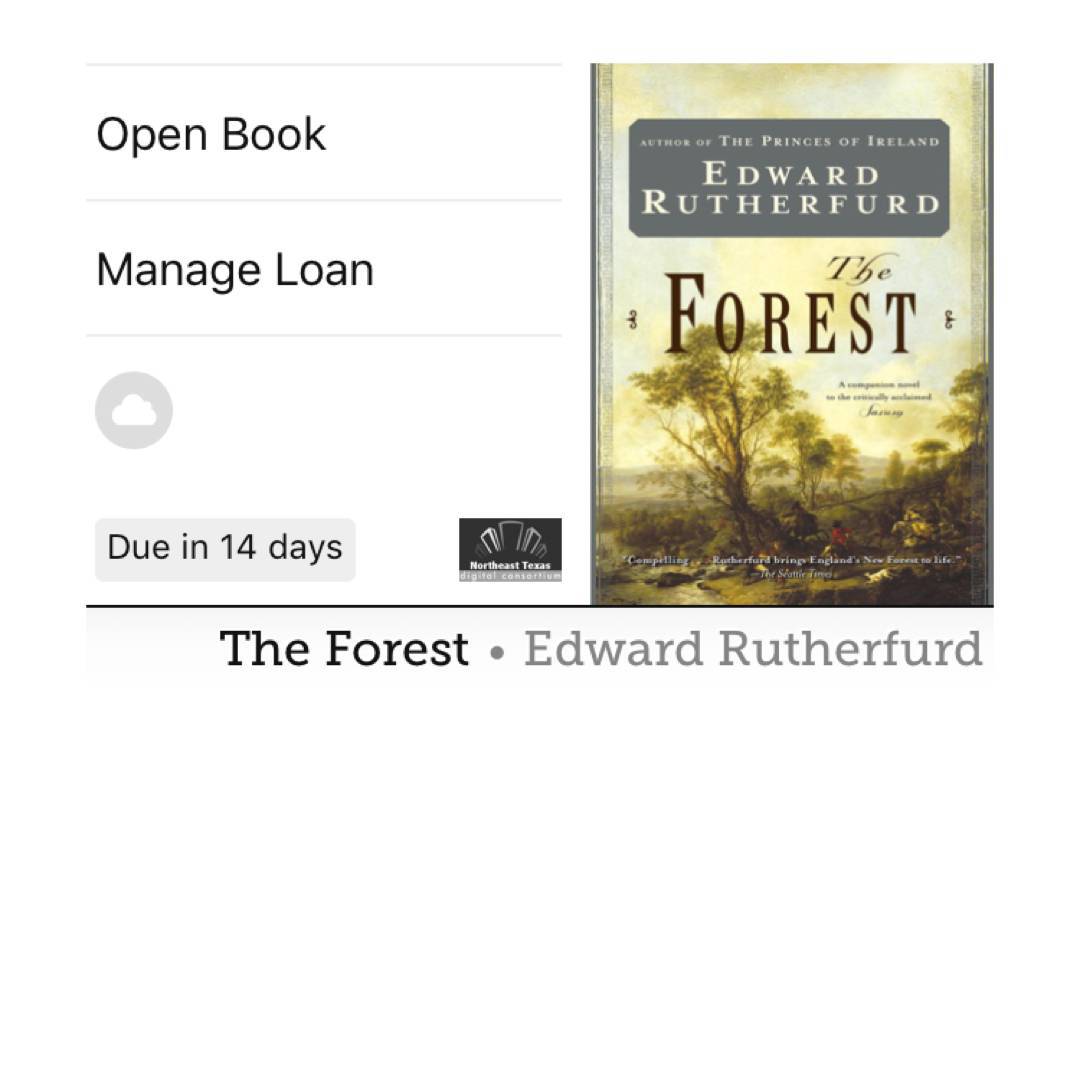Tap the Due in 14 days chip
The width and height of the screenshot is (1080, 1080).
225,549
